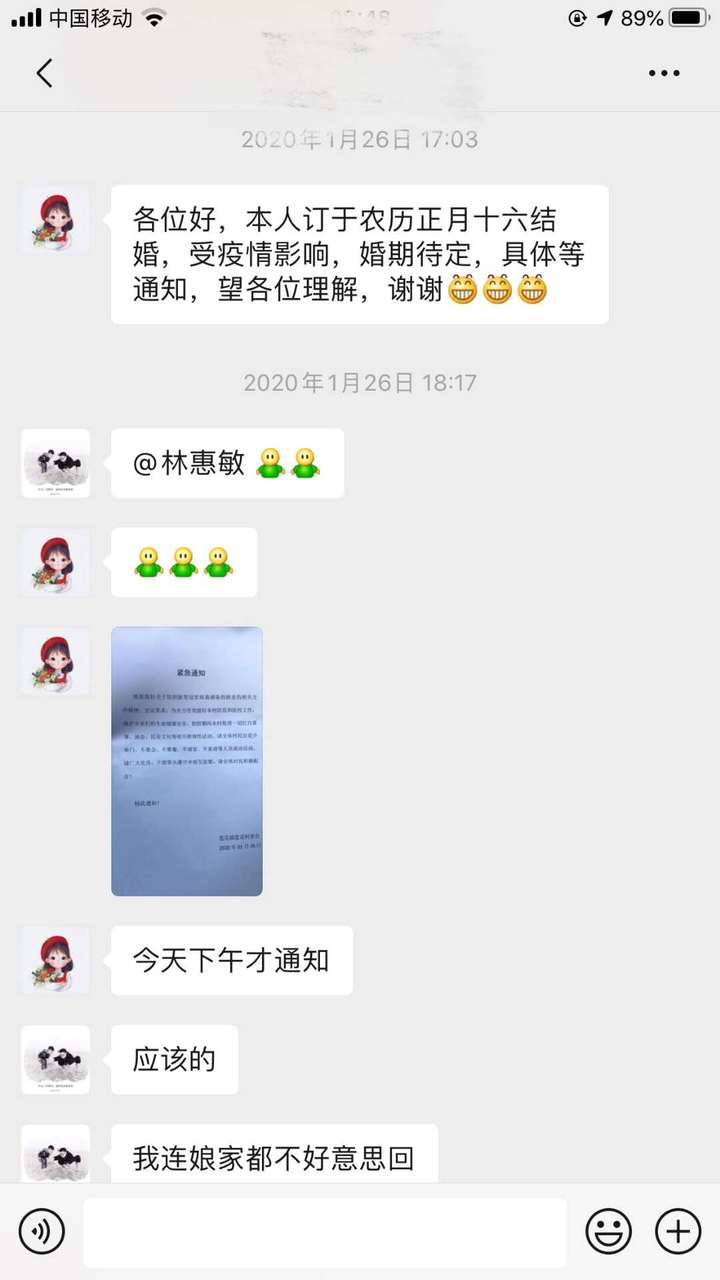
Task: Open the 紧急通知 photo in chat
Action: [187, 761]
